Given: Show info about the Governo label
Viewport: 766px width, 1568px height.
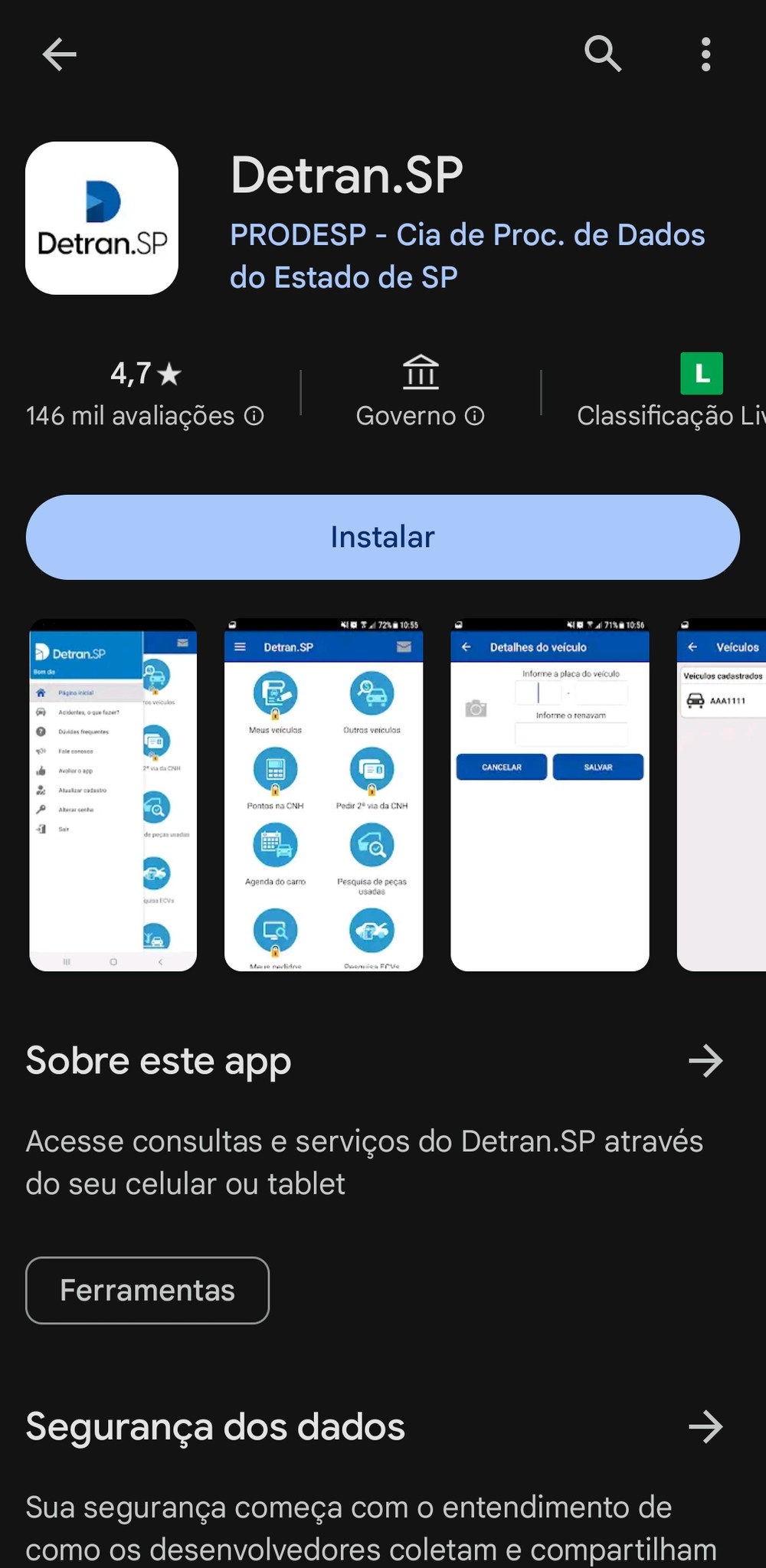Looking at the screenshot, I should pos(475,416).
